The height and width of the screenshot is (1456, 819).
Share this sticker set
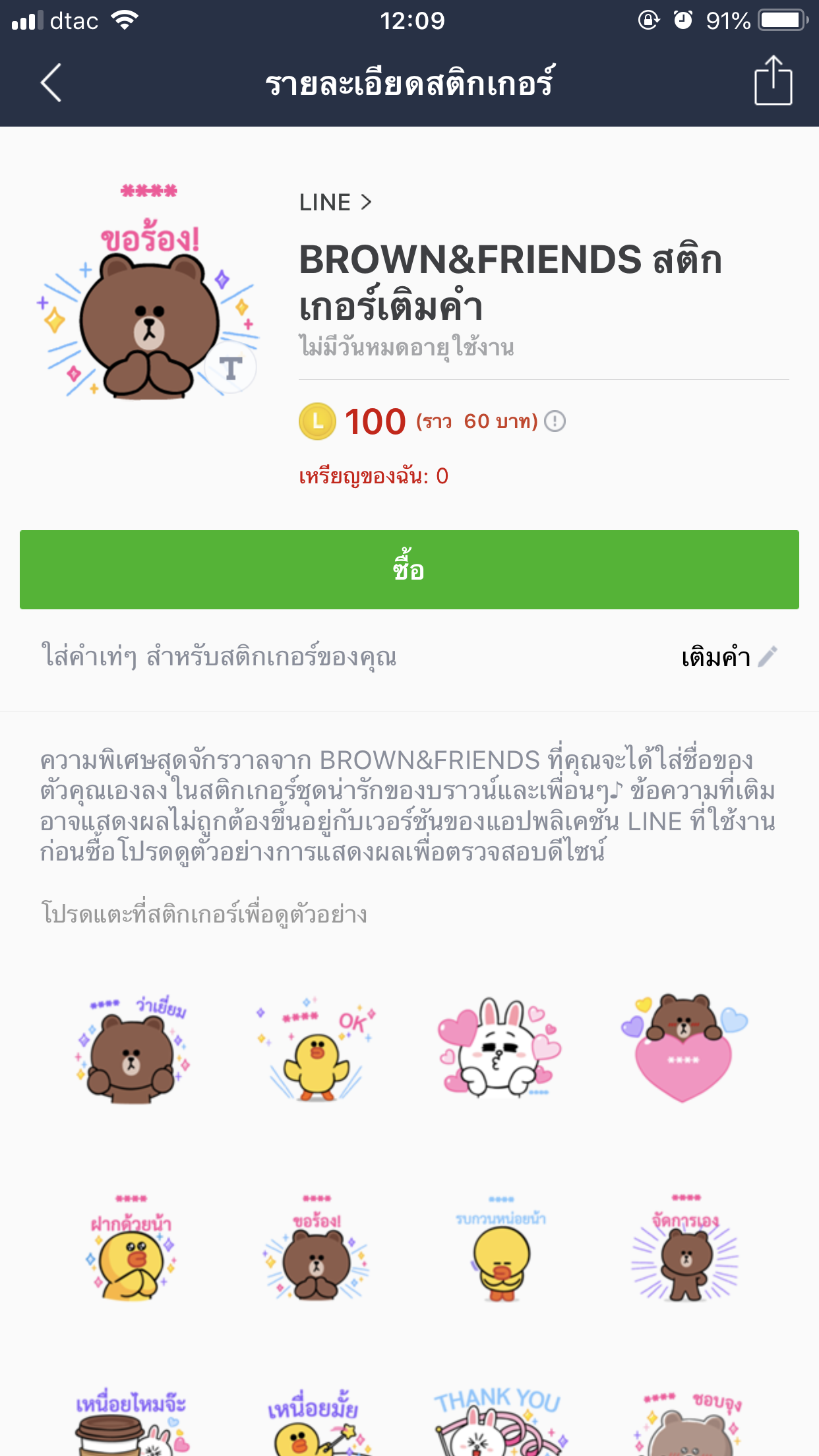pos(773,81)
